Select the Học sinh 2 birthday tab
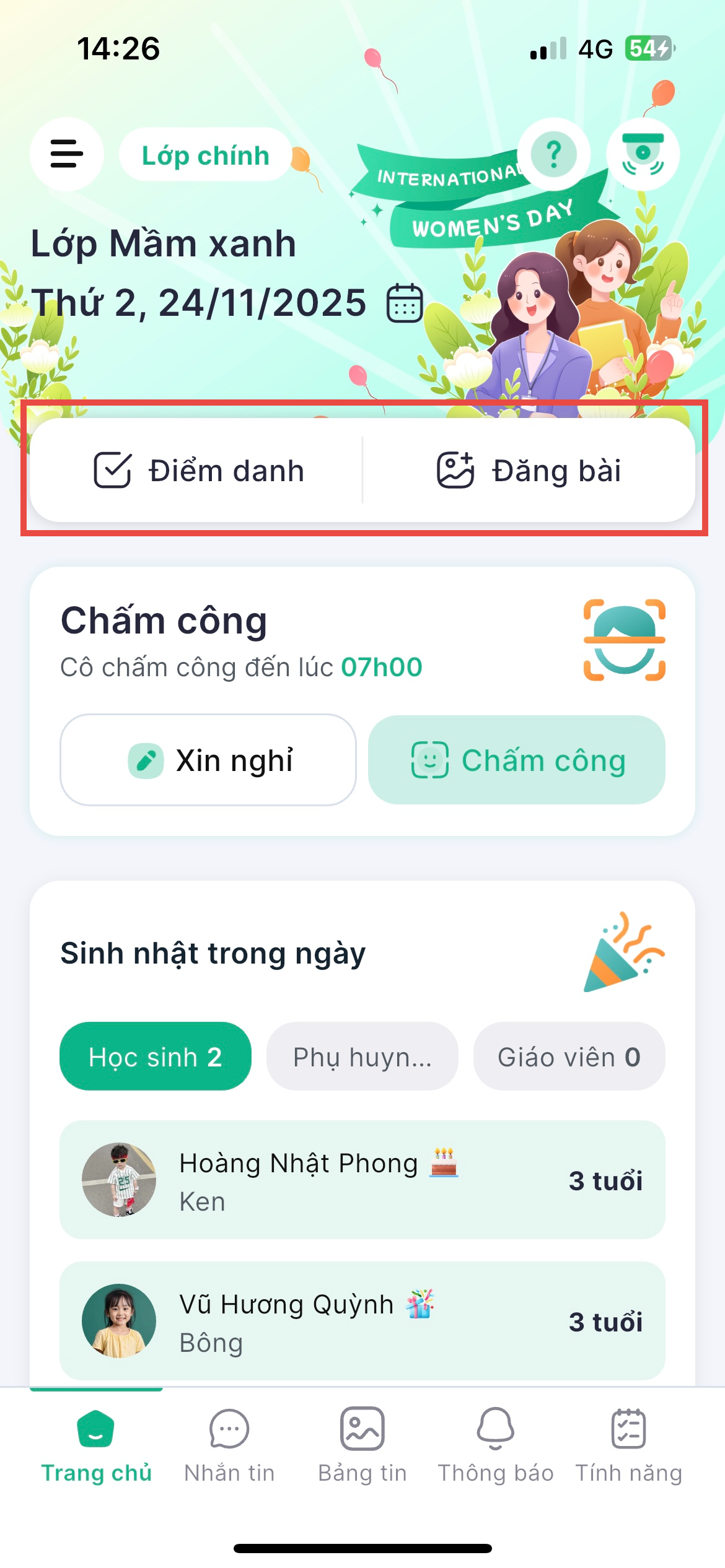This screenshot has width=725, height=1568. 156,1056
